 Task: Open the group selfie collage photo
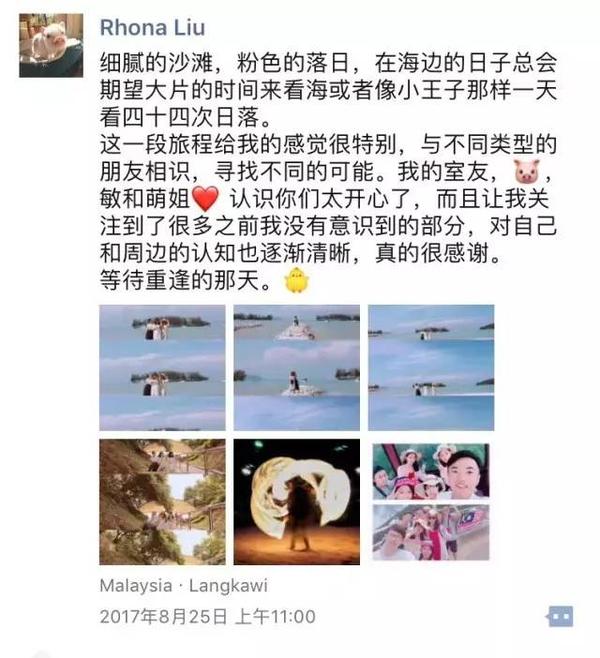(x=431, y=501)
